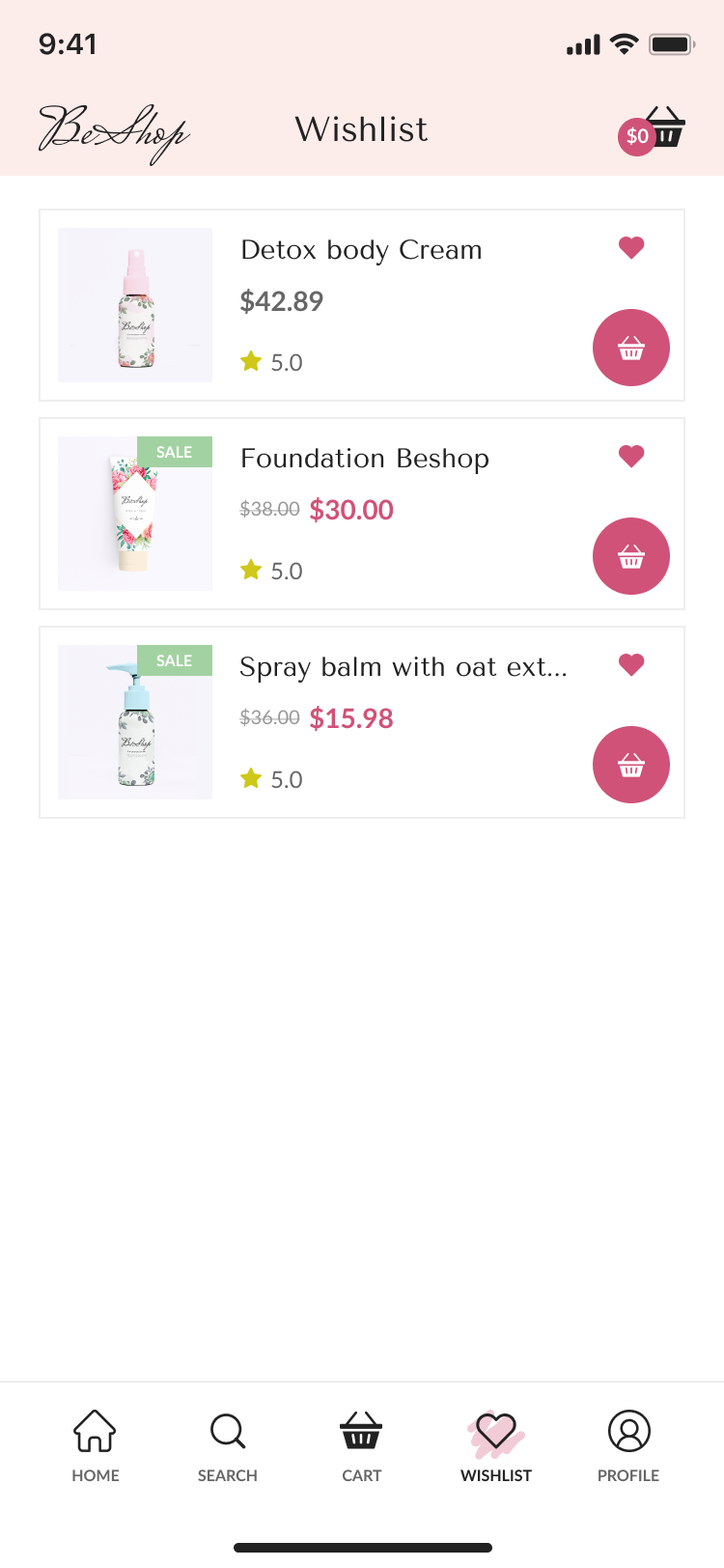Viewport: 724px width, 1568px height.
Task: Open the Foundation Beshop product thumbnail
Action: point(134,514)
